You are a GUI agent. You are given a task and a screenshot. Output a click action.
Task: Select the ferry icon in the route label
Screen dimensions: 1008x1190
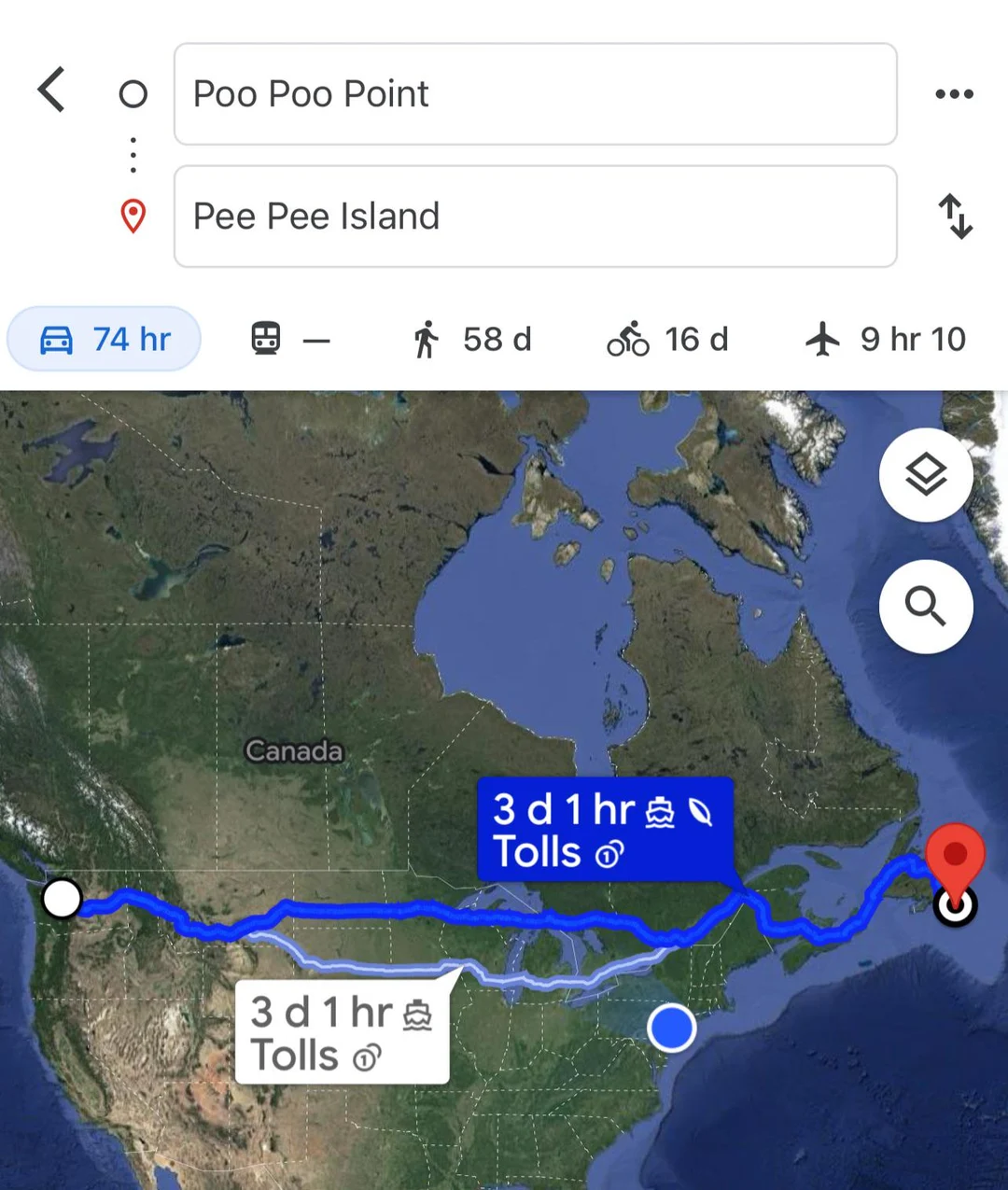[661, 811]
